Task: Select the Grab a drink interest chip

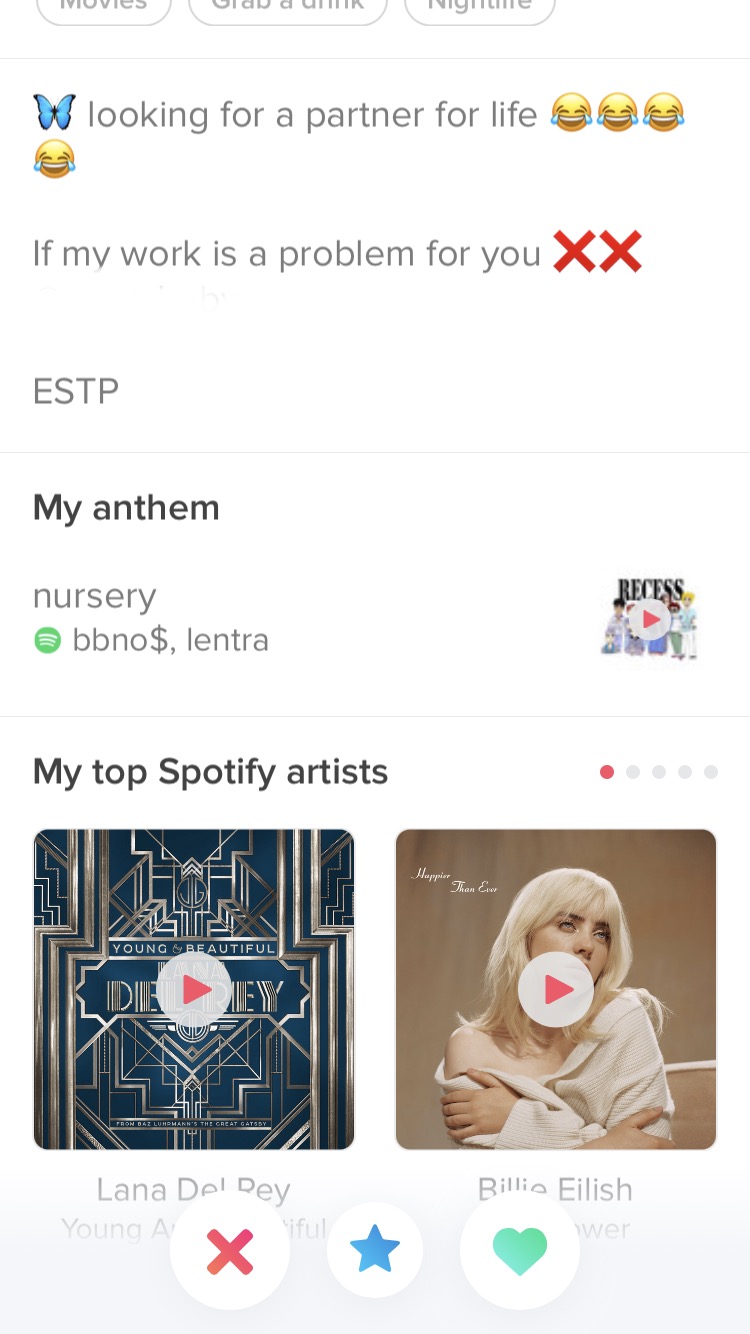Action: (x=287, y=8)
